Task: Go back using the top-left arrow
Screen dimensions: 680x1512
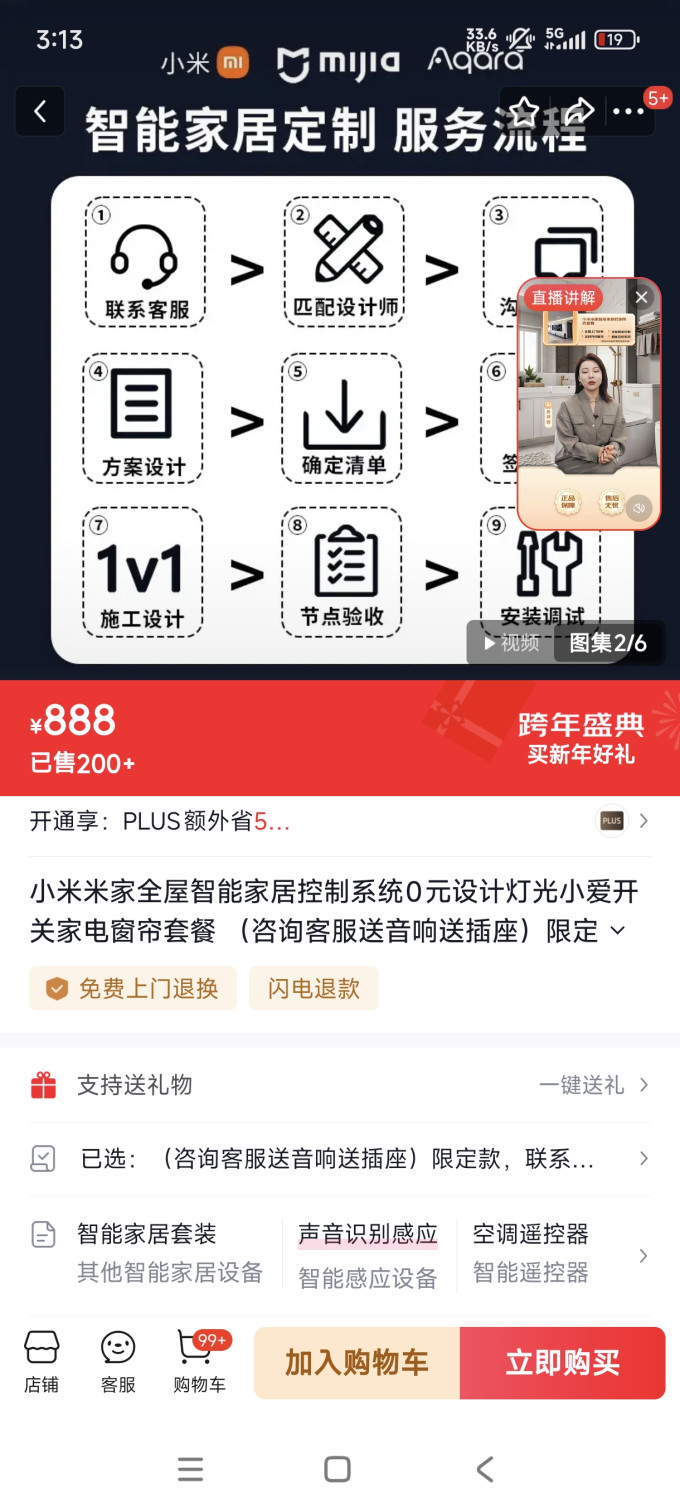Action: (40, 111)
